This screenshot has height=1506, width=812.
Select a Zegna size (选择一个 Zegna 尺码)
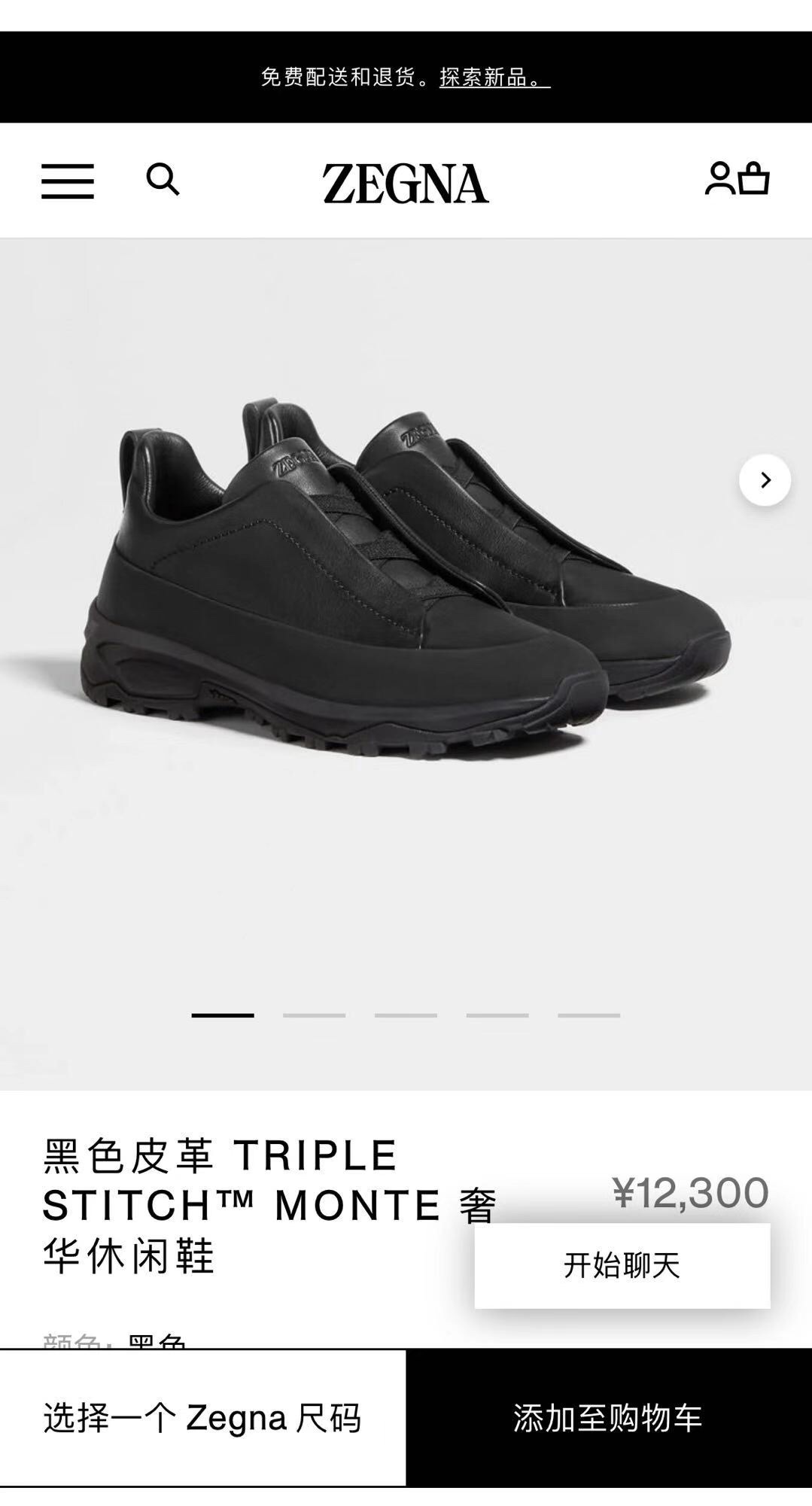(202, 1418)
